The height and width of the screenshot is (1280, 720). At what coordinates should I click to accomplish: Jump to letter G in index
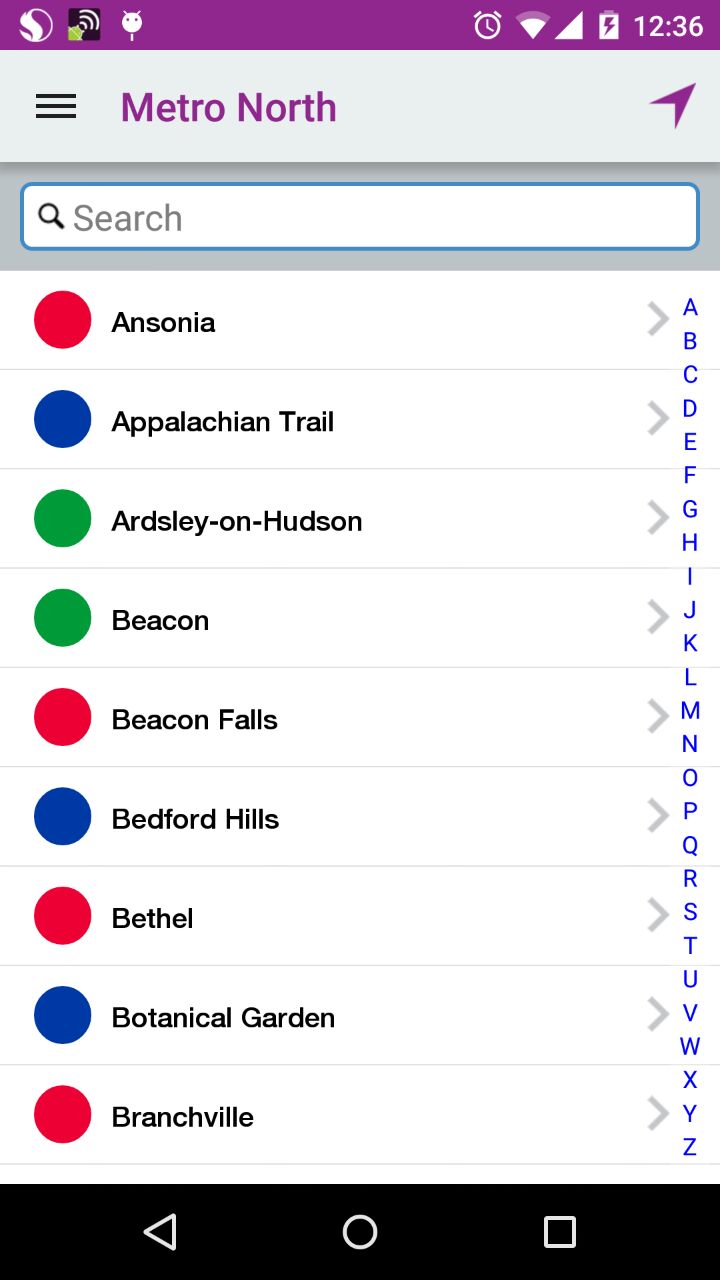point(690,509)
